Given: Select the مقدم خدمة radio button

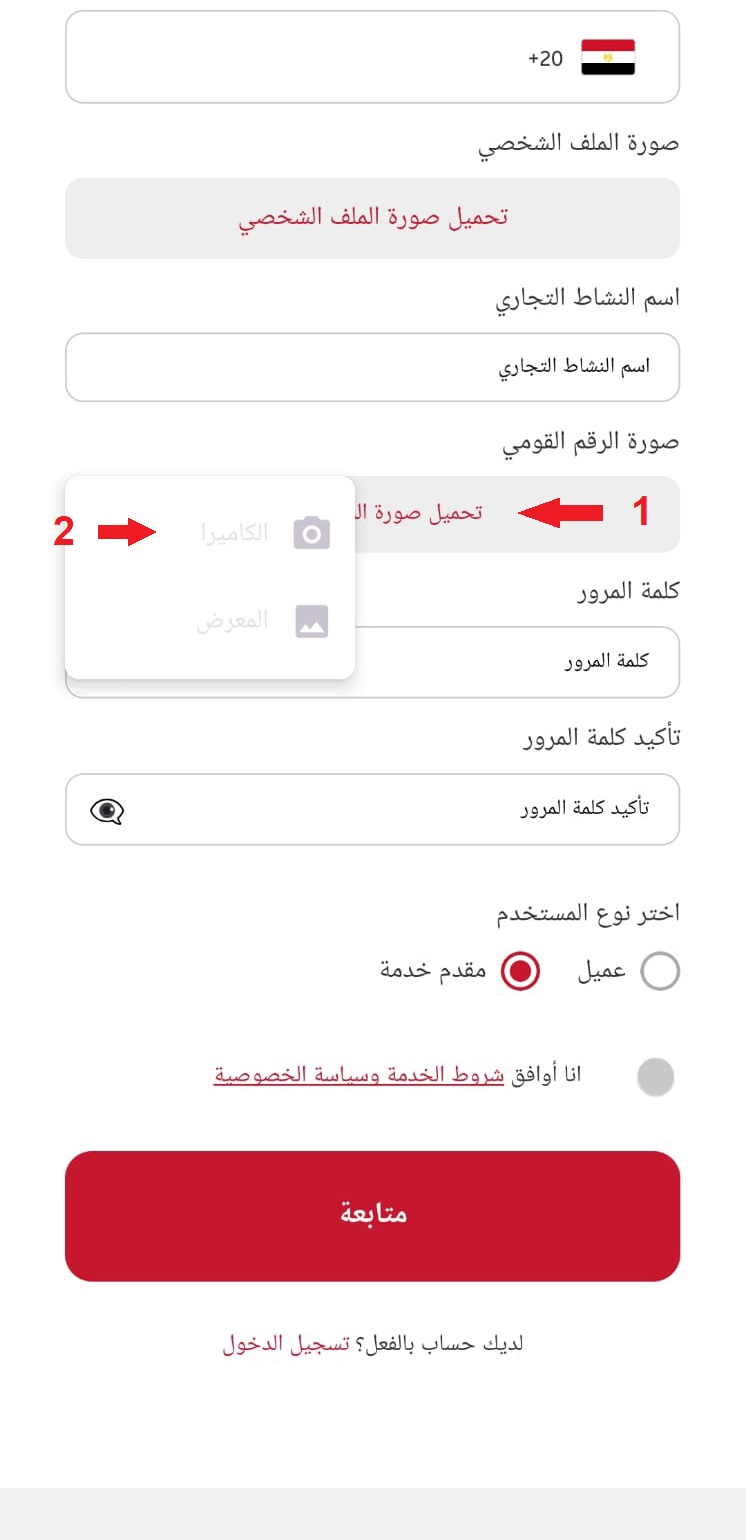Looking at the screenshot, I should tap(519, 970).
